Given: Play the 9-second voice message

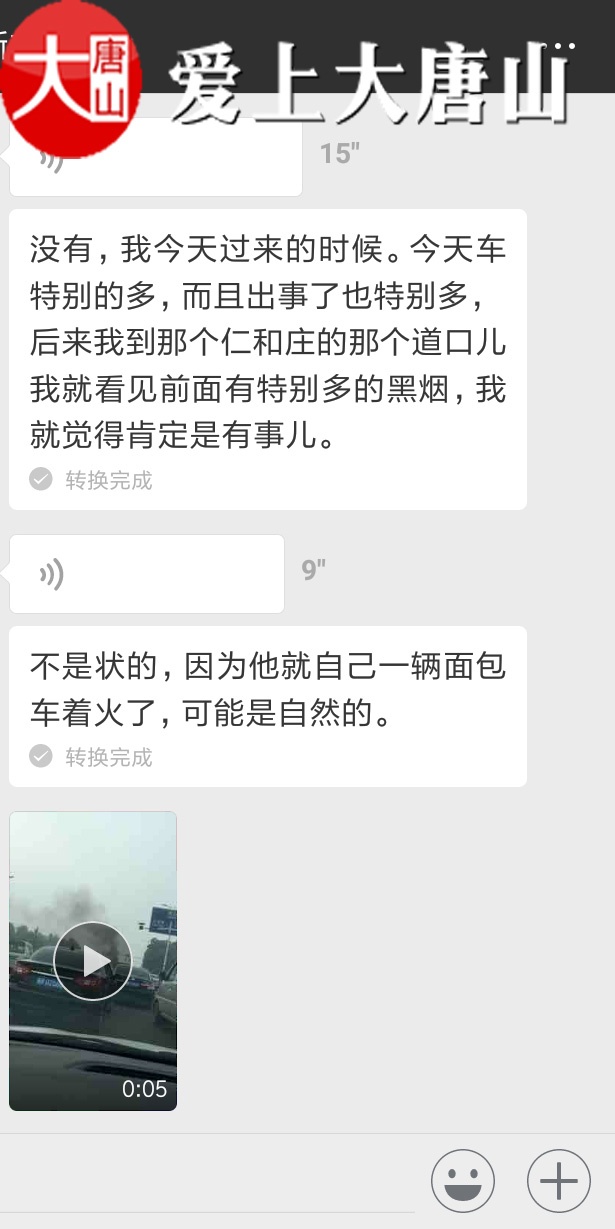Looking at the screenshot, I should [x=147, y=574].
